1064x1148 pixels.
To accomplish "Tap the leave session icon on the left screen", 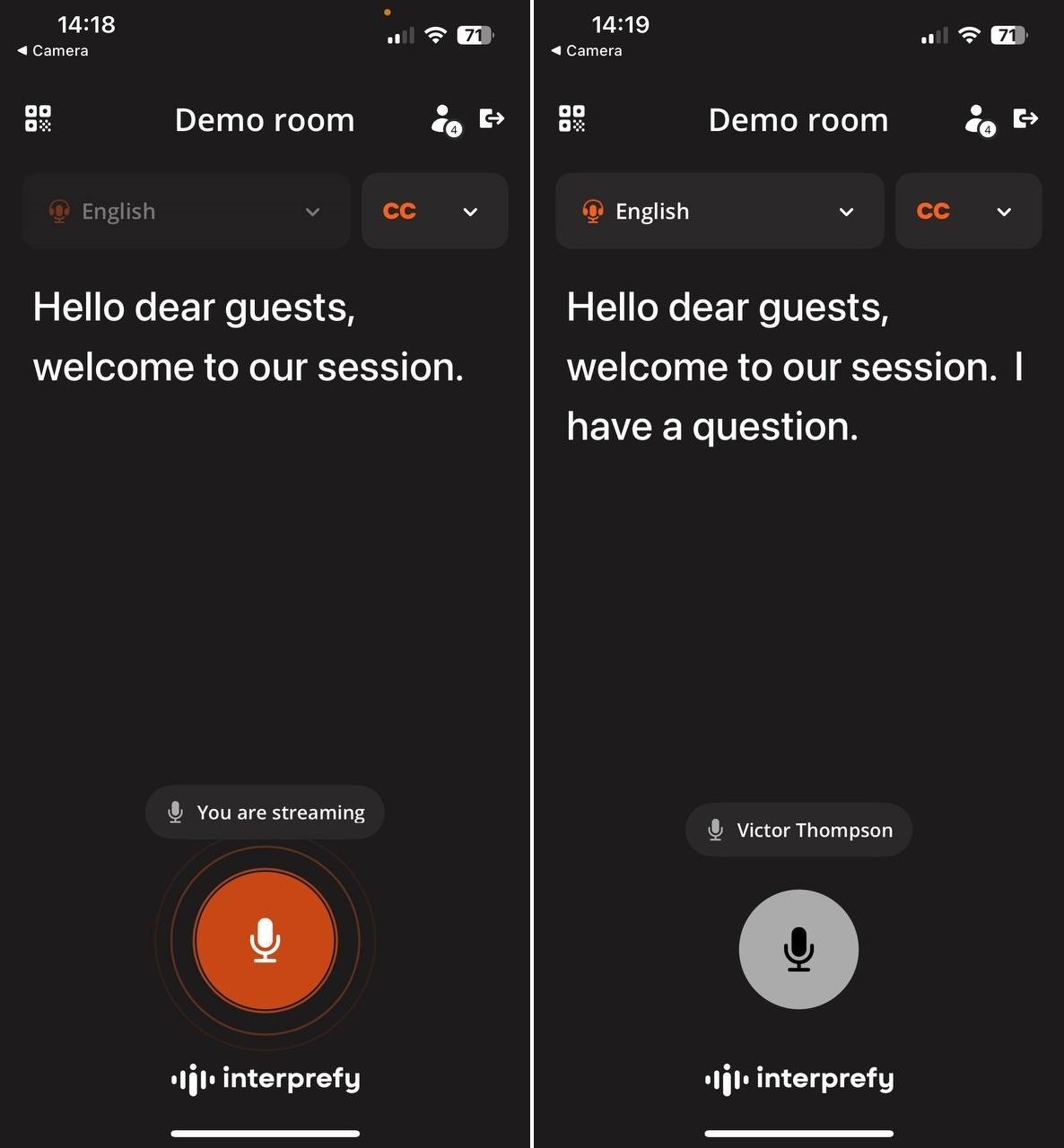I will 492,118.
